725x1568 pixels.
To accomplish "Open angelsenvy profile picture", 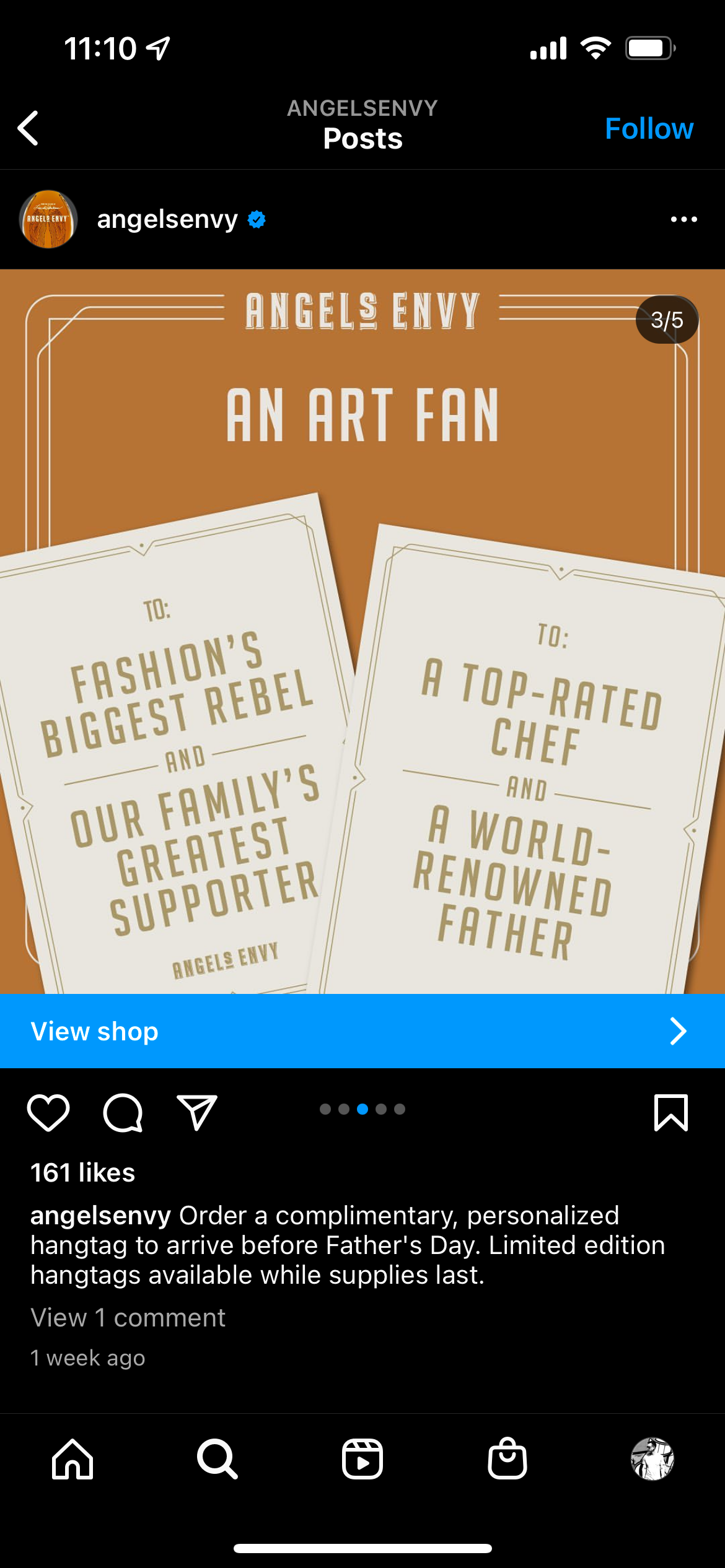I will 48,219.
